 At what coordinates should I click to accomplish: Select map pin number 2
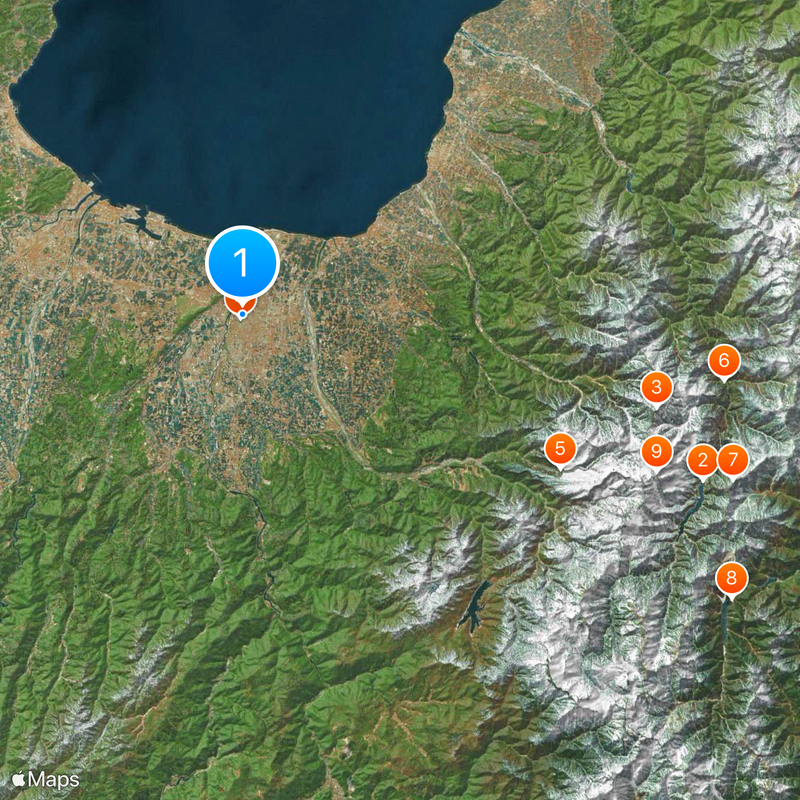tap(702, 461)
